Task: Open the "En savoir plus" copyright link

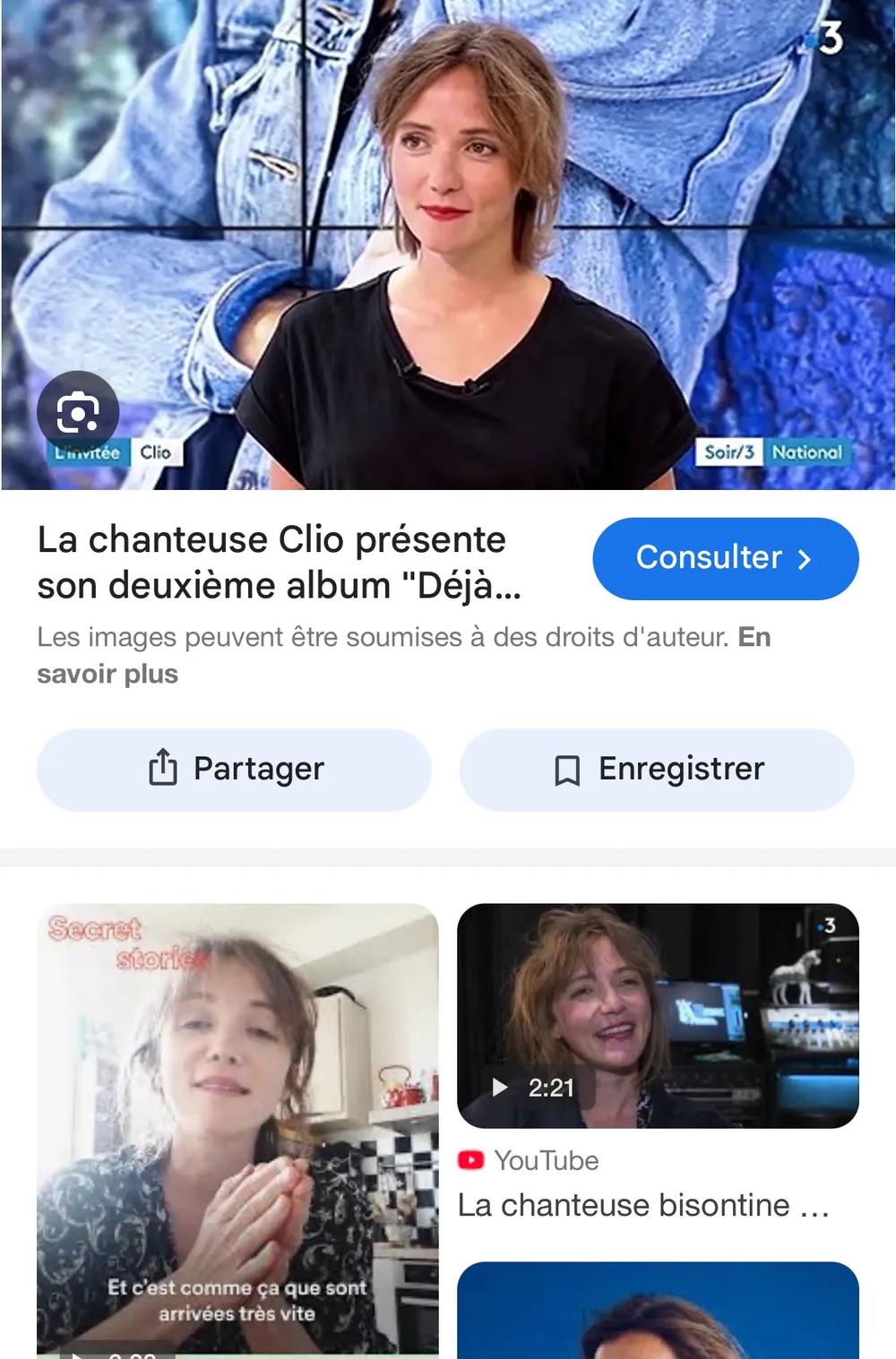Action: 108,674
